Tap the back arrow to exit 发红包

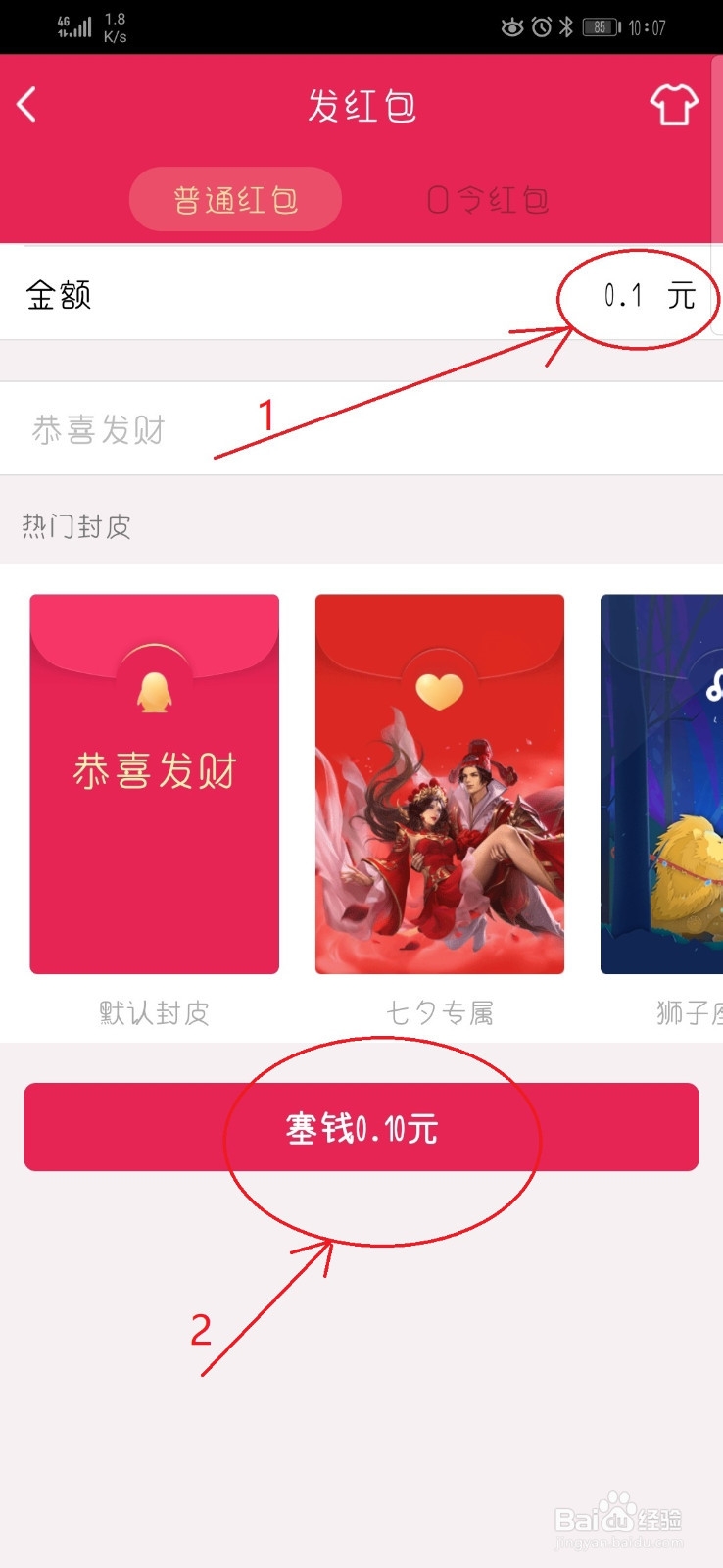[26, 104]
